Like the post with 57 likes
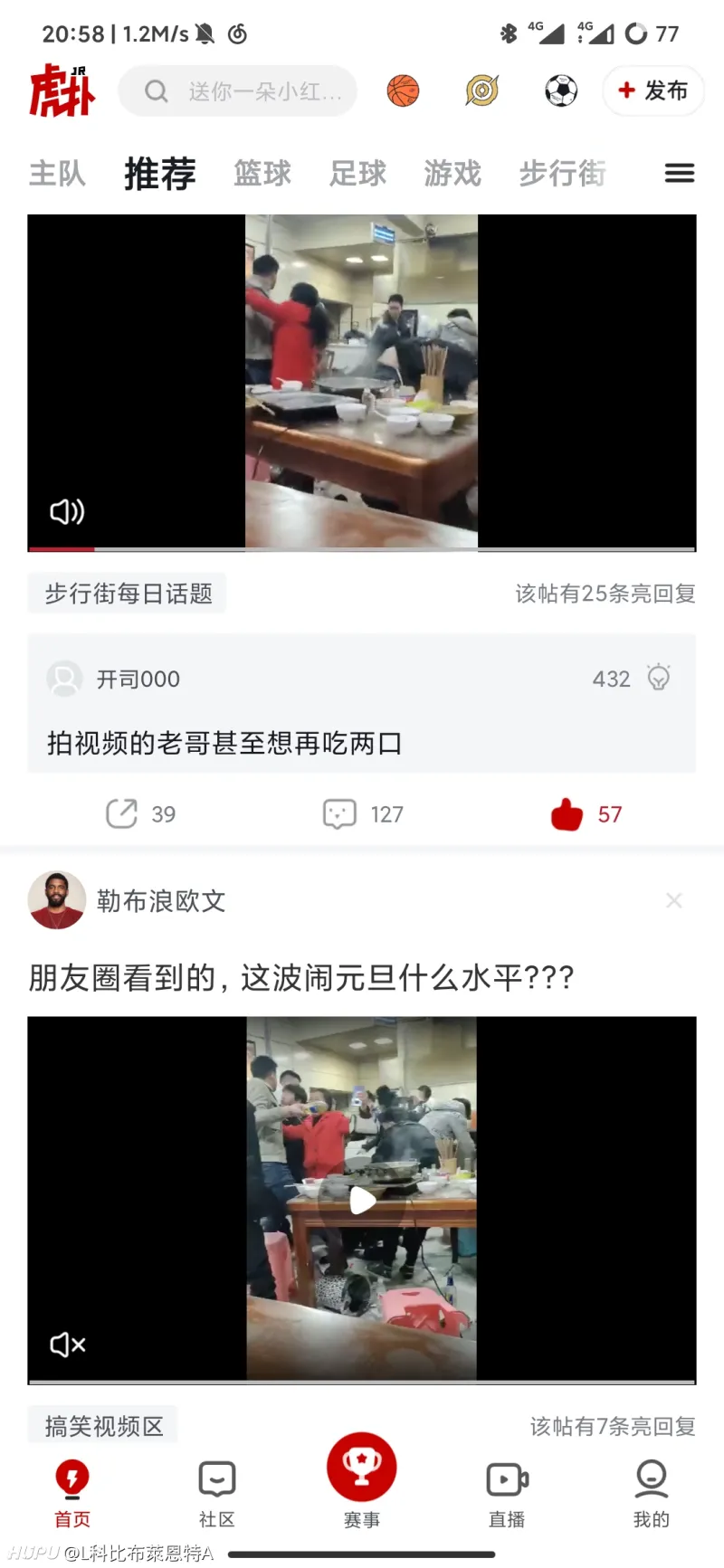The height and width of the screenshot is (1568, 724). pyautogui.click(x=567, y=814)
